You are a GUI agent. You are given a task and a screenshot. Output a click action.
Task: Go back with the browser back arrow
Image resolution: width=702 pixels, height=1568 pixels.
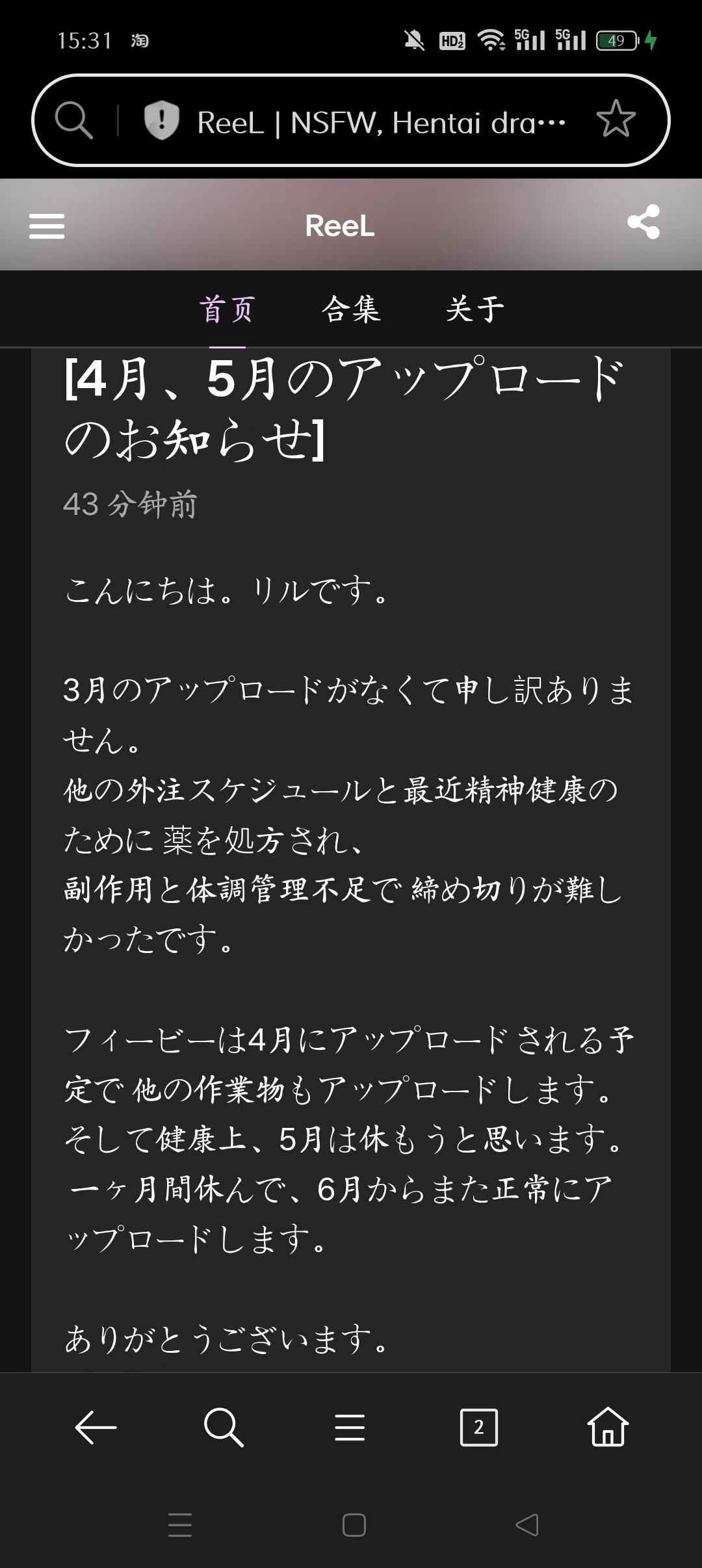[96, 1428]
